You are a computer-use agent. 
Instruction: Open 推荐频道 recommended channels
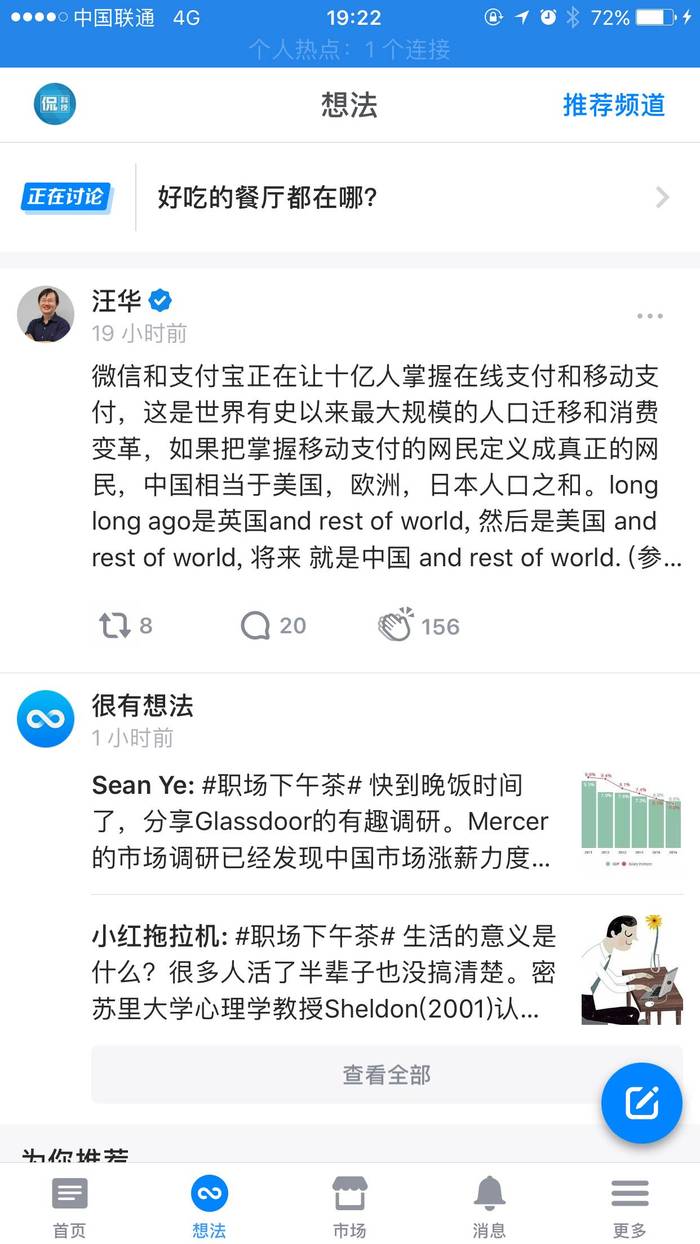pyautogui.click(x=613, y=105)
